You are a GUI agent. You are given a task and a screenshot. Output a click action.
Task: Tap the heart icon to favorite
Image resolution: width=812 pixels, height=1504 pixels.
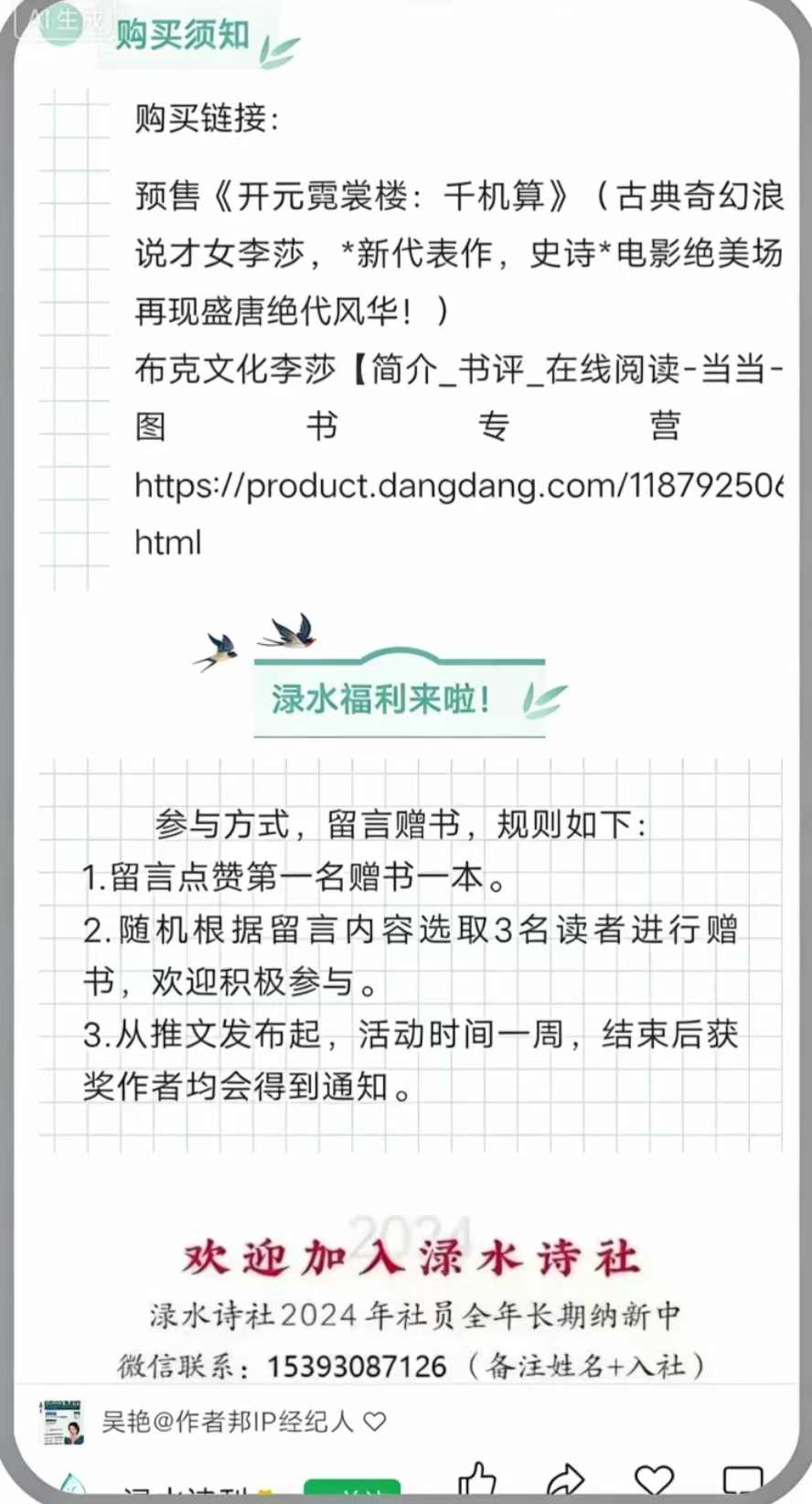654,1481
